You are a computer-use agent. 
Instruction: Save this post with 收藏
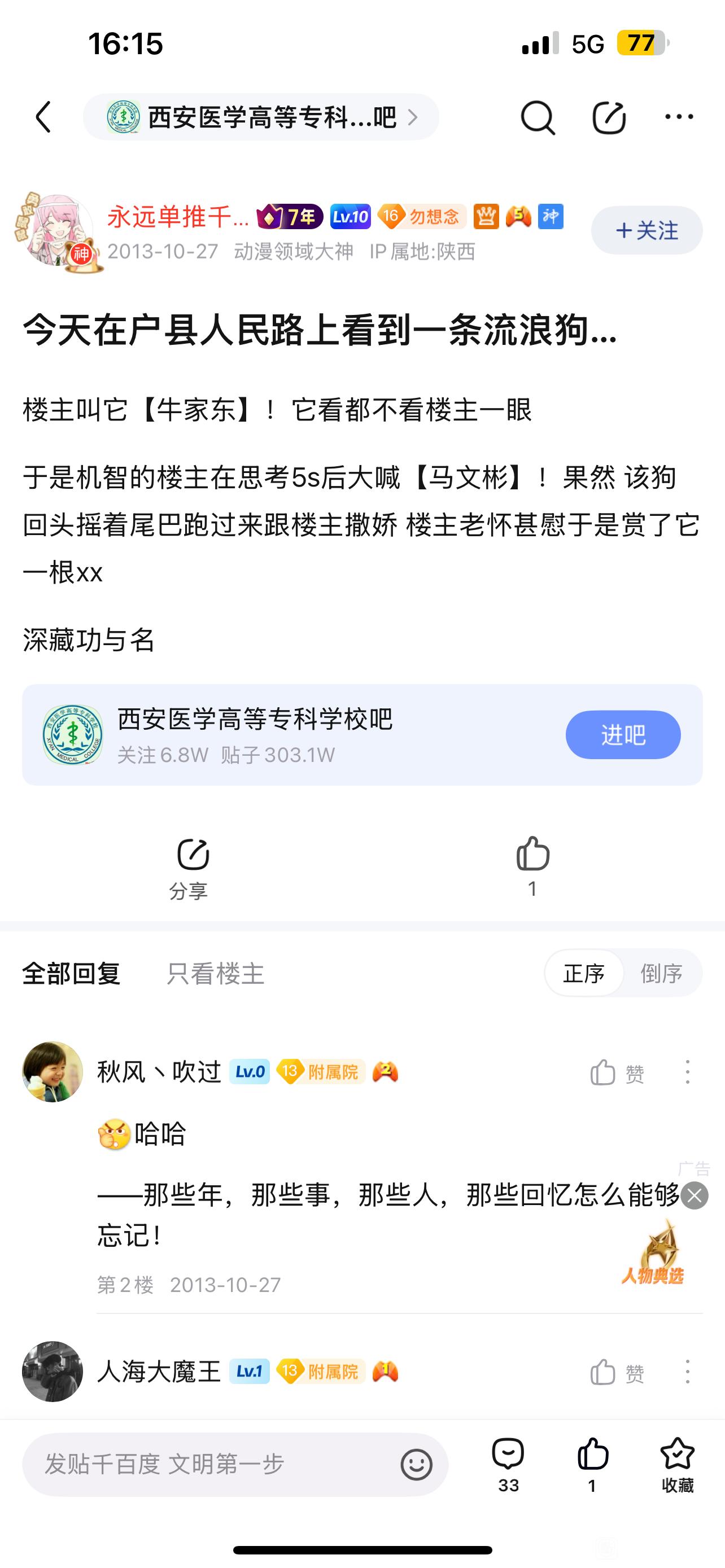(x=678, y=1465)
